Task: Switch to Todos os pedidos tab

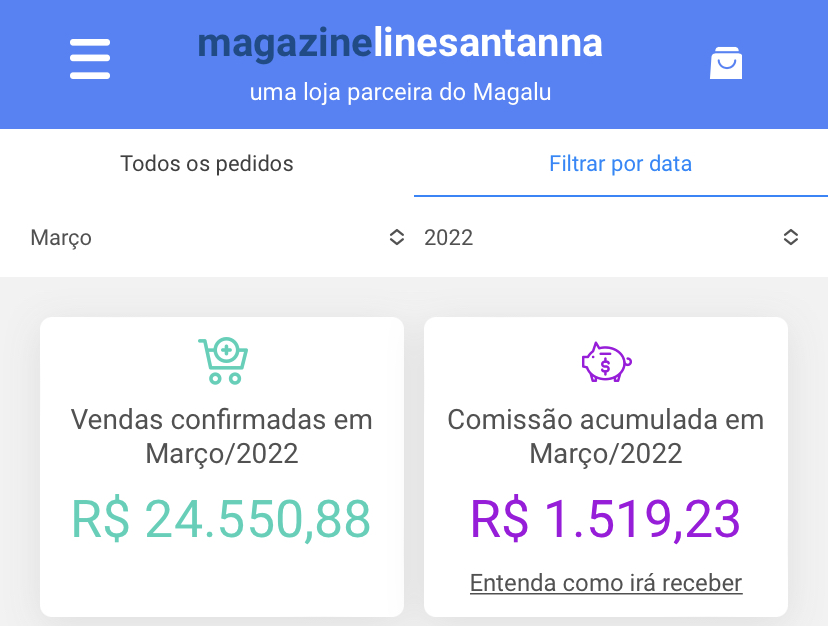Action: pyautogui.click(x=207, y=163)
